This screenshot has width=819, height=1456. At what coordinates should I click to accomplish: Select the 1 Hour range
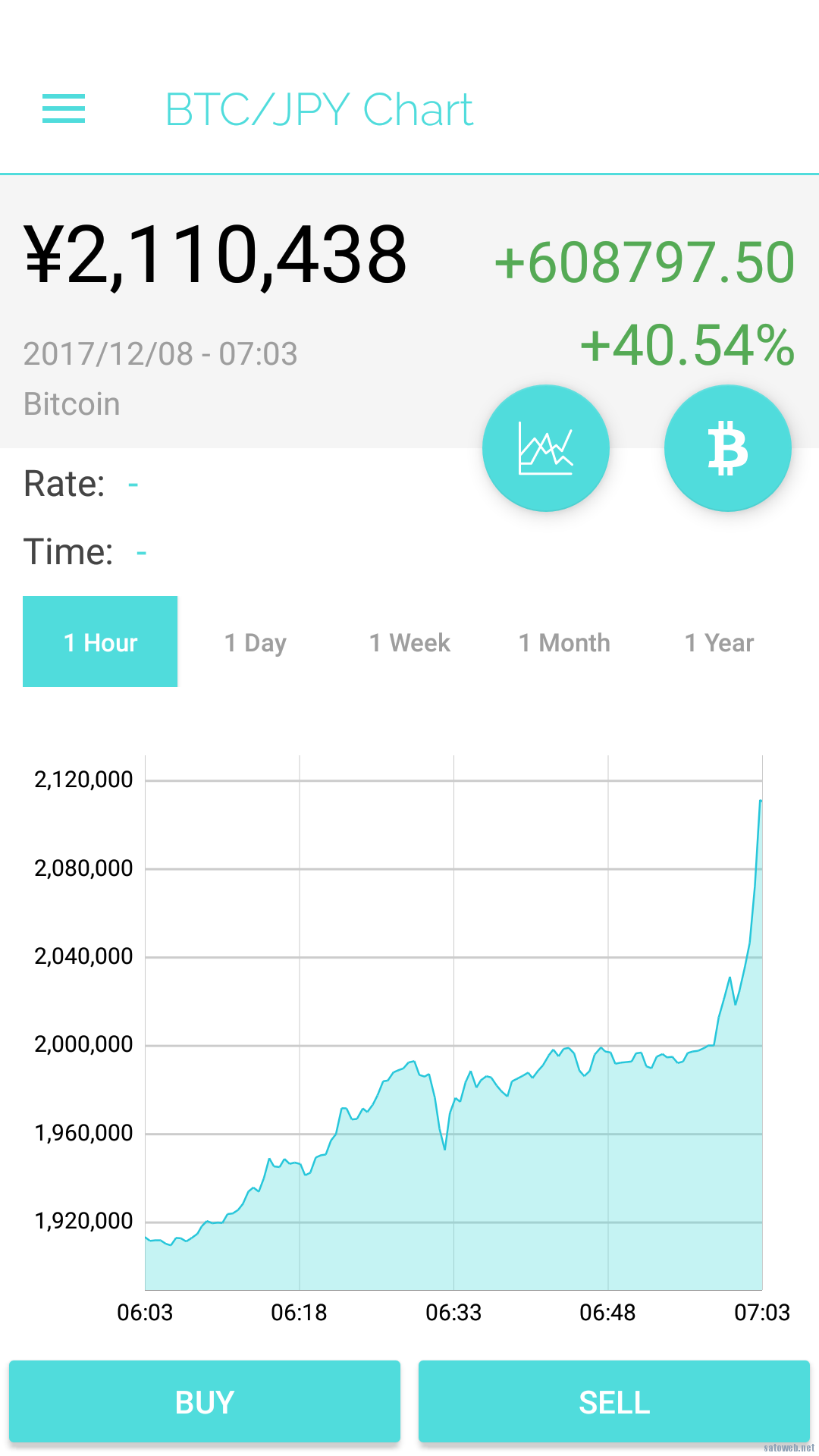[x=100, y=642]
